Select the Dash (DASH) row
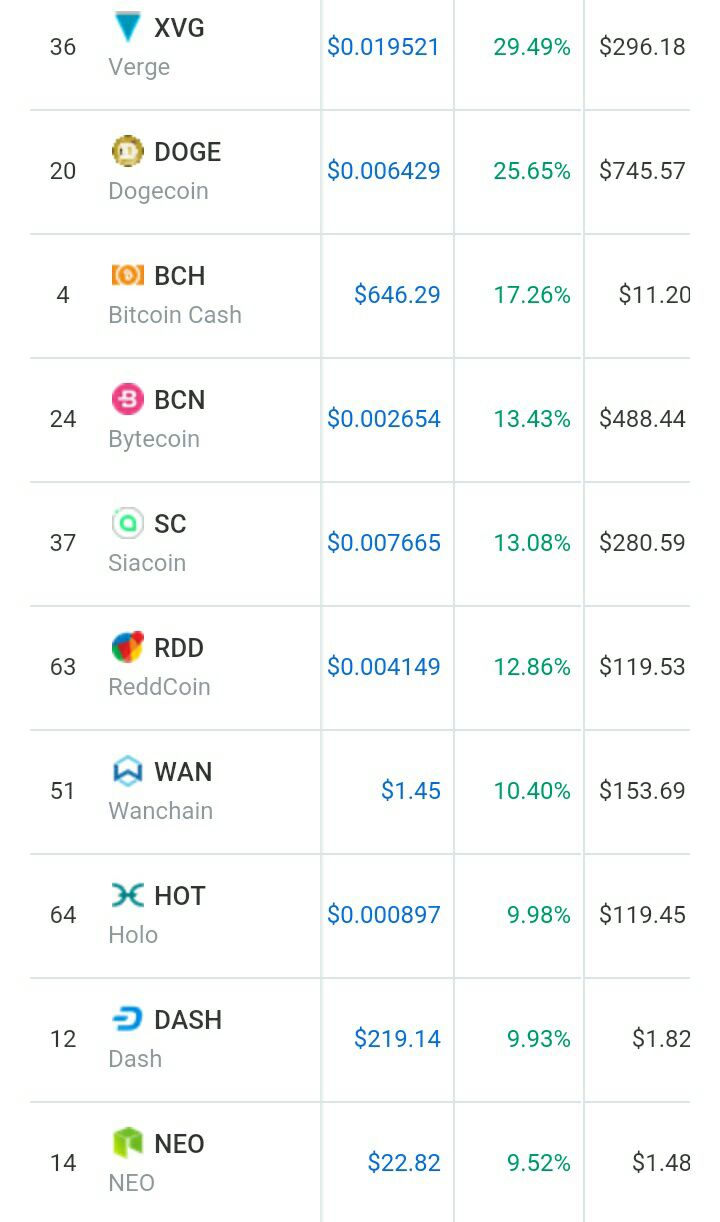Screen dimensions: 720x1222 [187, 1020]
